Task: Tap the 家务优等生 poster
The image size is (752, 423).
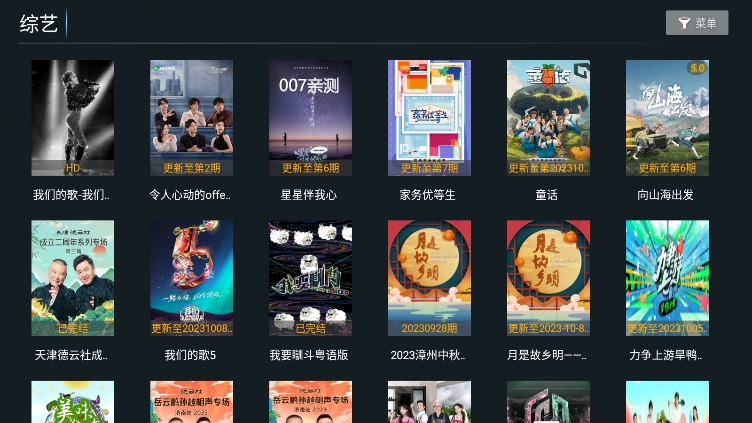Action: click(429, 118)
